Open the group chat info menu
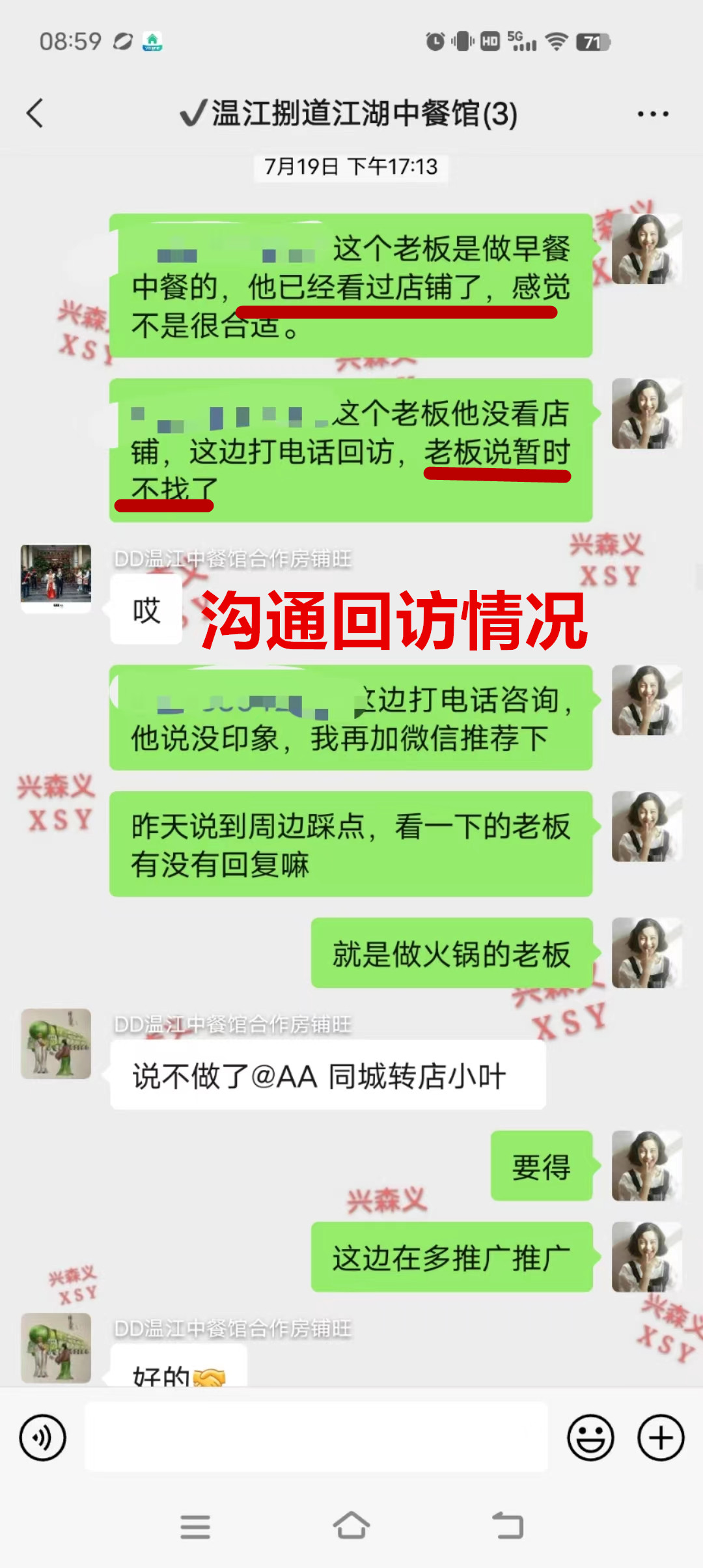 pos(652,114)
